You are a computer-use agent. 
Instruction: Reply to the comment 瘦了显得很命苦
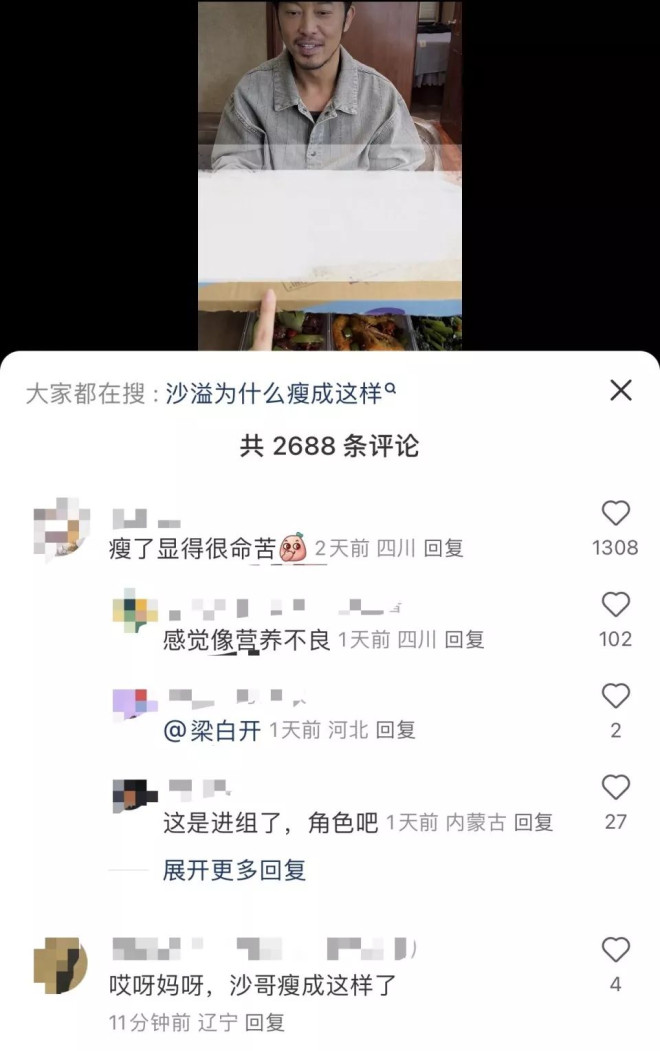444,549
